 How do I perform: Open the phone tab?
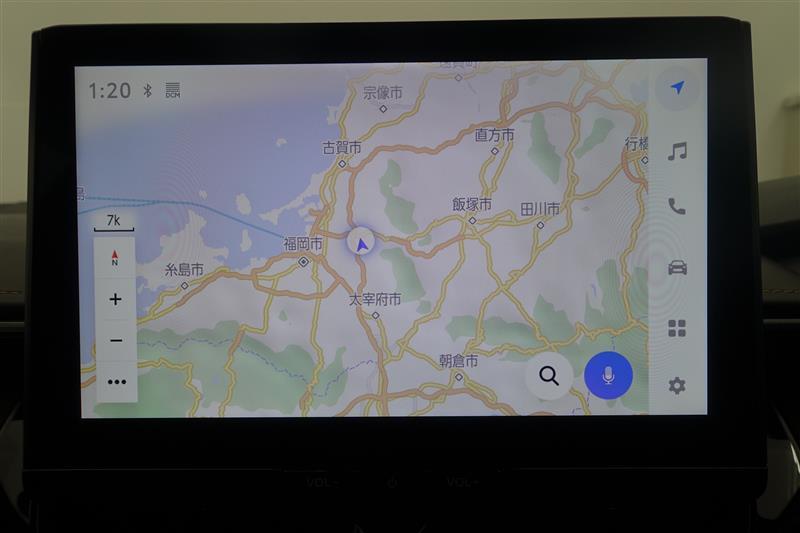677,206
